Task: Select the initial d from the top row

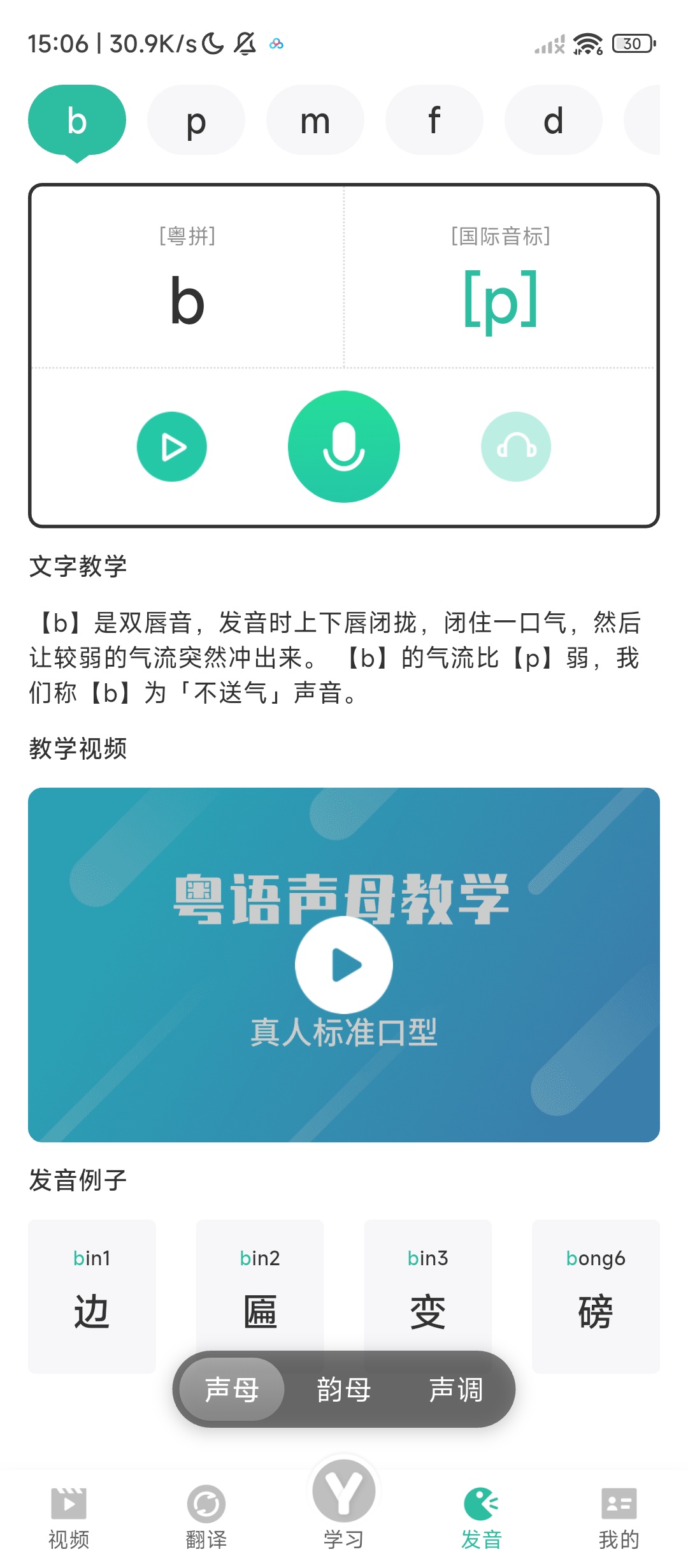Action: coord(553,120)
